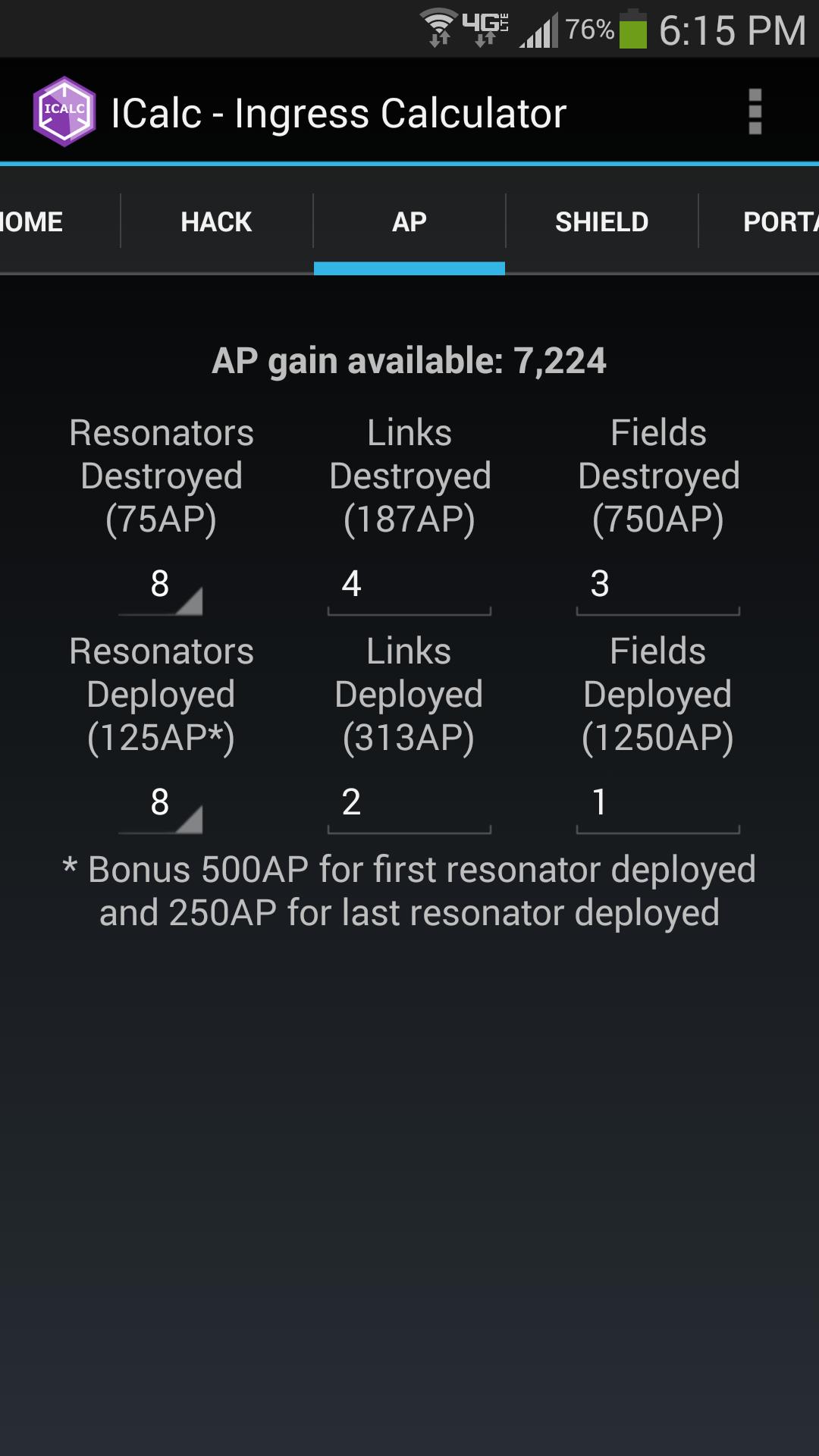Edit the Fields Destroyed field

click(657, 585)
